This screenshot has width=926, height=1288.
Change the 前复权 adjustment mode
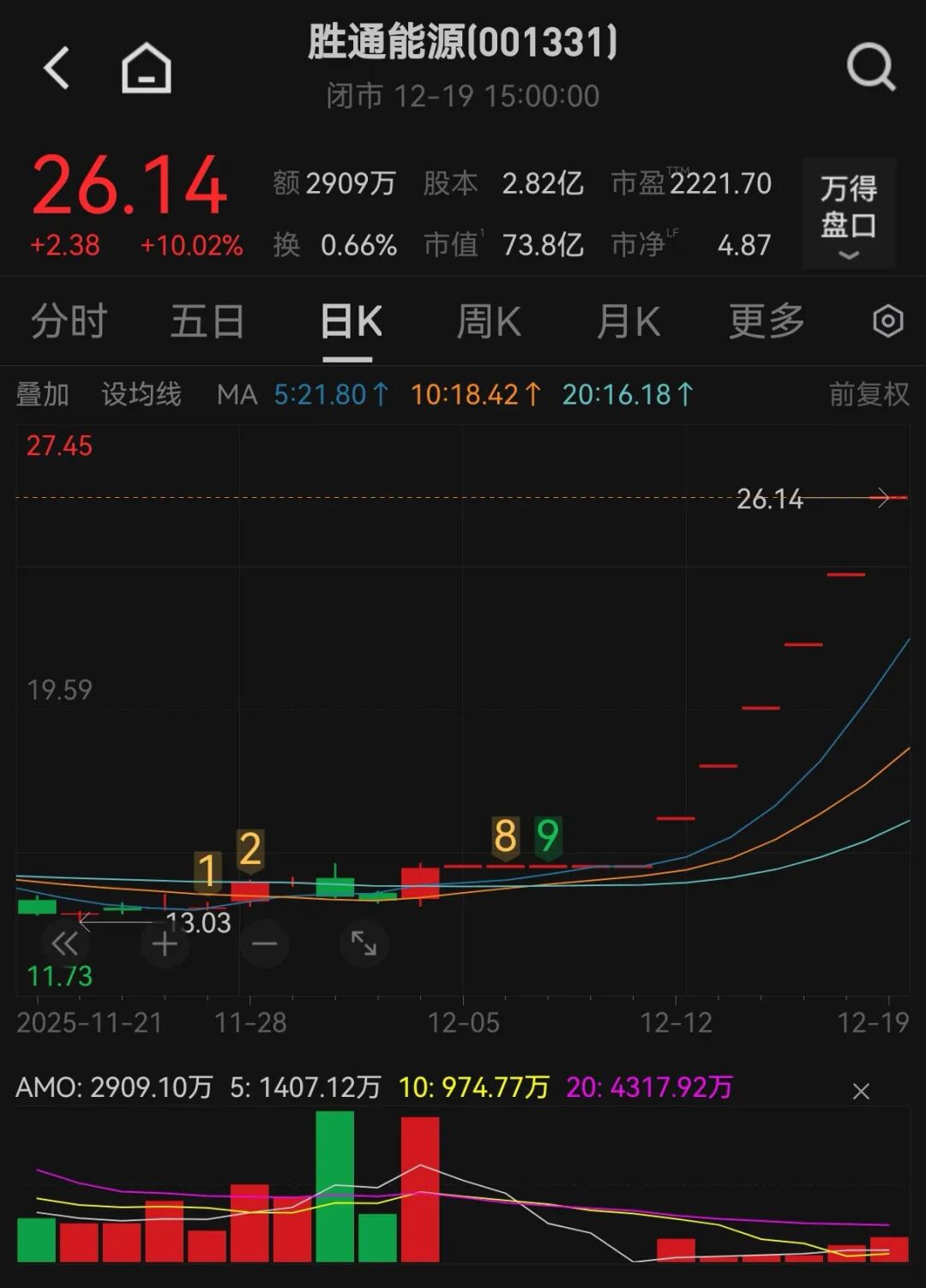pyautogui.click(x=869, y=394)
